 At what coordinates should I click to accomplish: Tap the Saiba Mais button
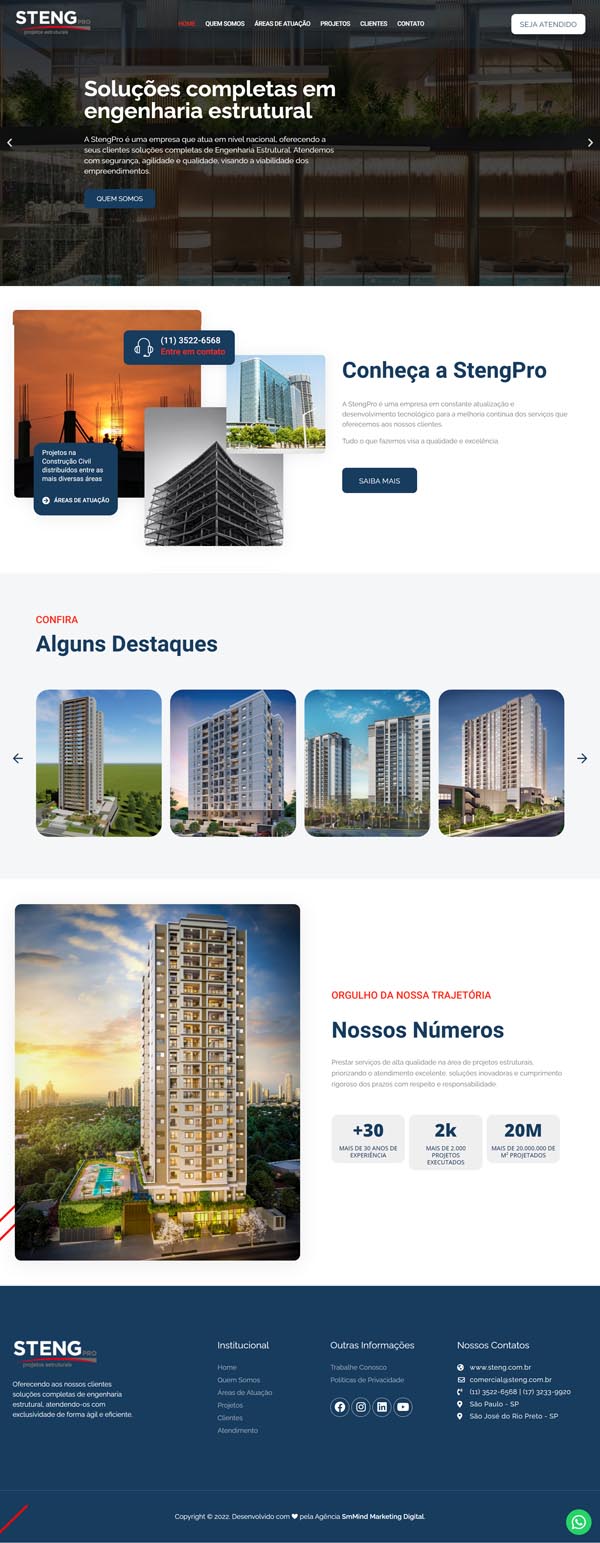coord(379,481)
